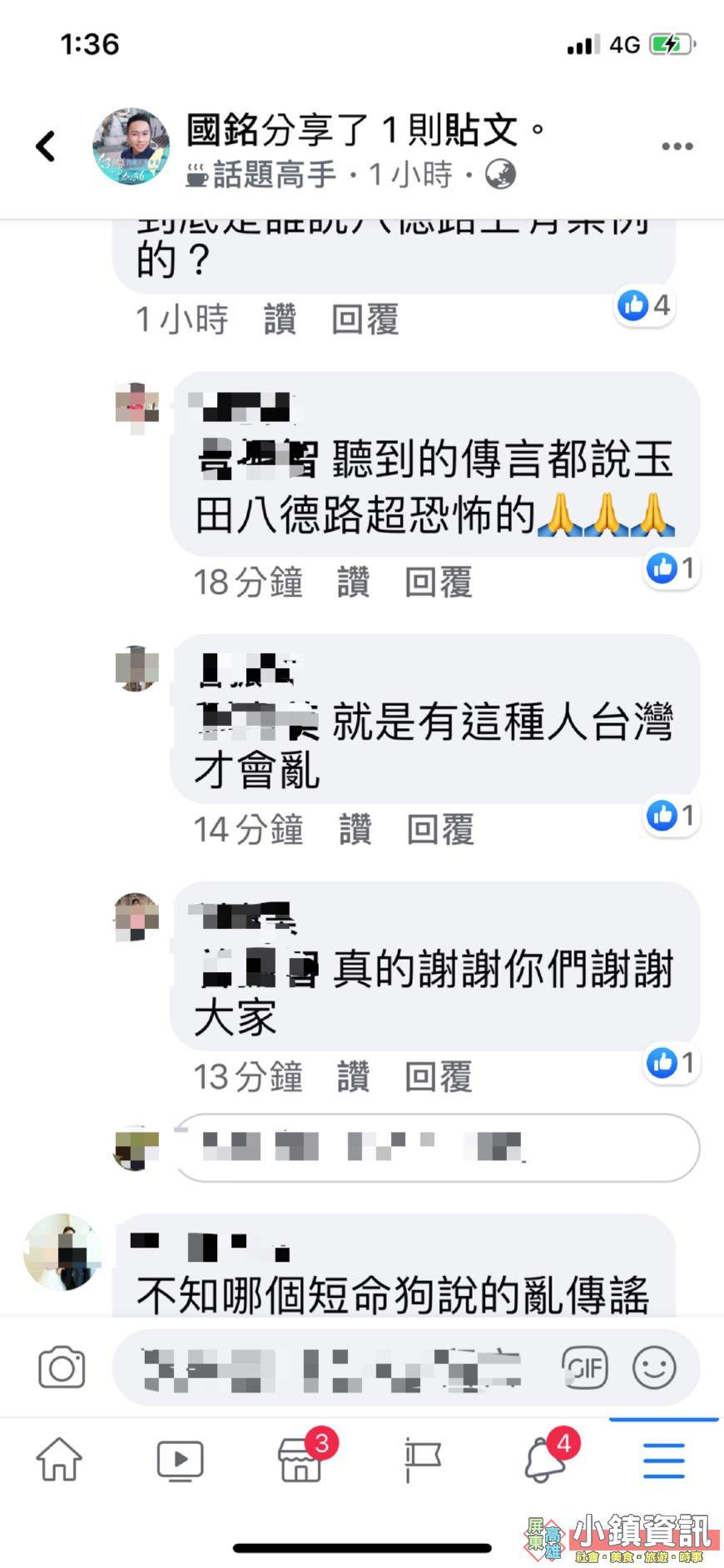Like the comment posted 14分鐘 ago

click(355, 830)
